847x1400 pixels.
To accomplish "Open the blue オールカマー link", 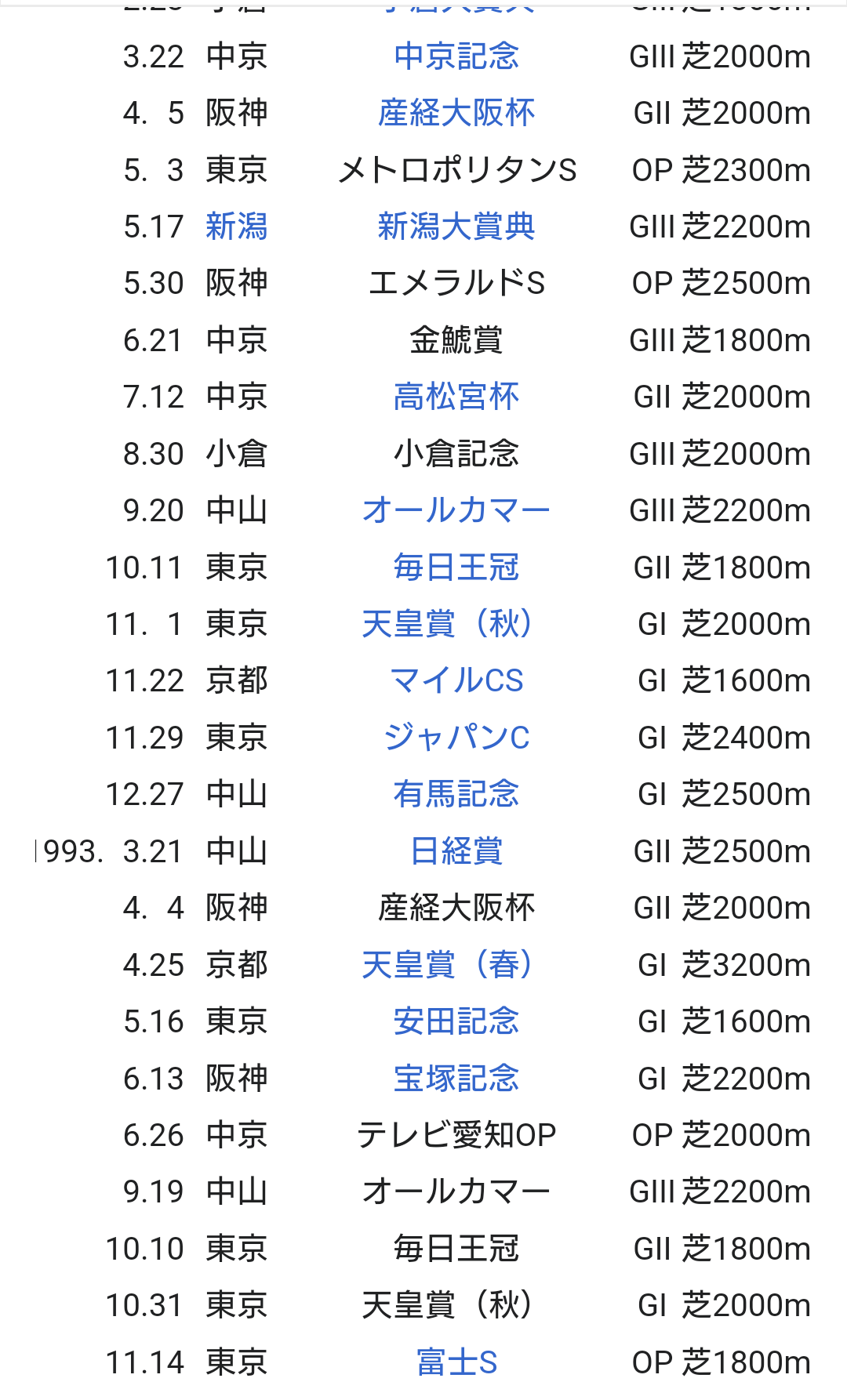I will (x=456, y=510).
